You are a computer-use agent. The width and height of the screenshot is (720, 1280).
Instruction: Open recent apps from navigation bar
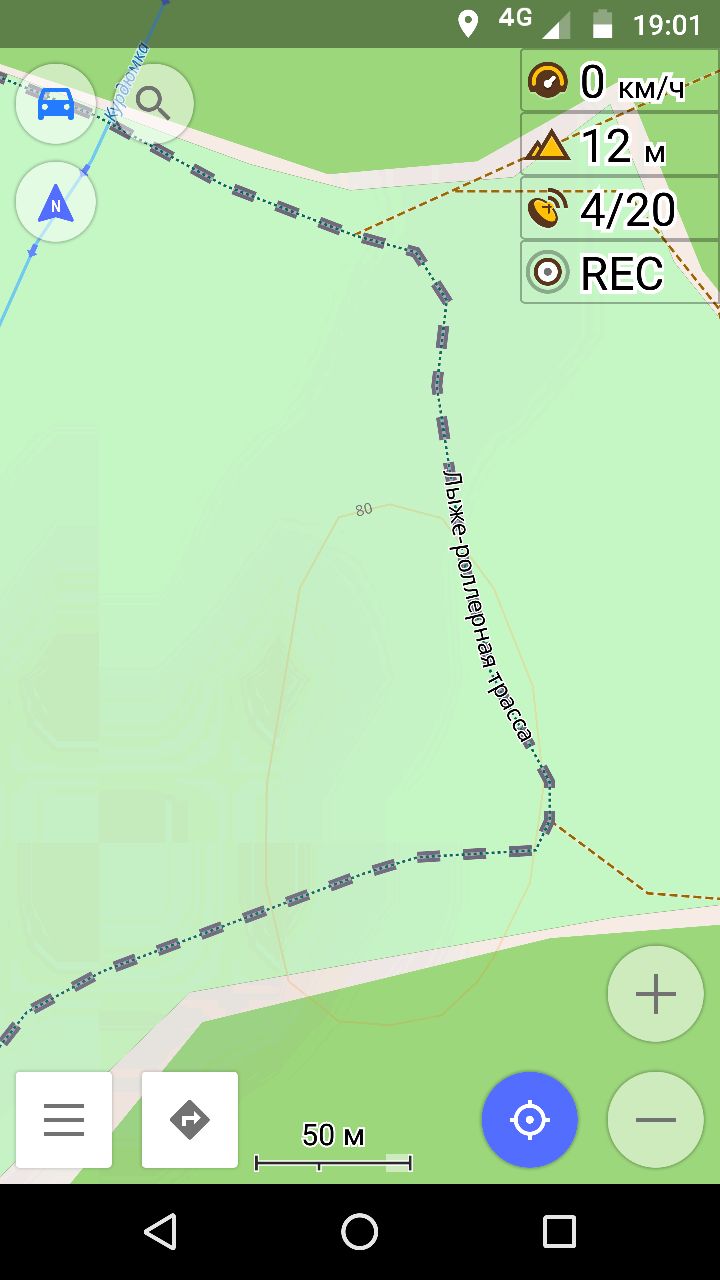click(559, 1232)
